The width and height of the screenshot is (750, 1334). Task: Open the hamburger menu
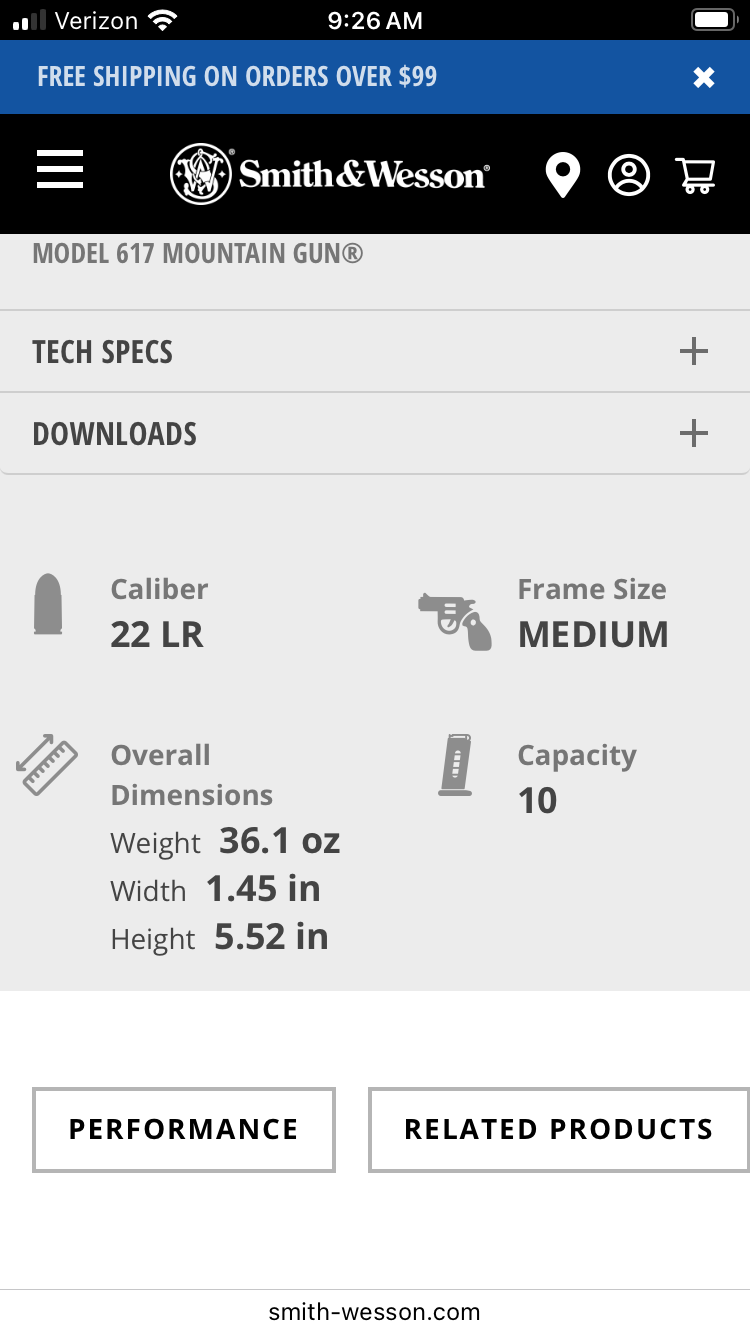click(x=60, y=170)
